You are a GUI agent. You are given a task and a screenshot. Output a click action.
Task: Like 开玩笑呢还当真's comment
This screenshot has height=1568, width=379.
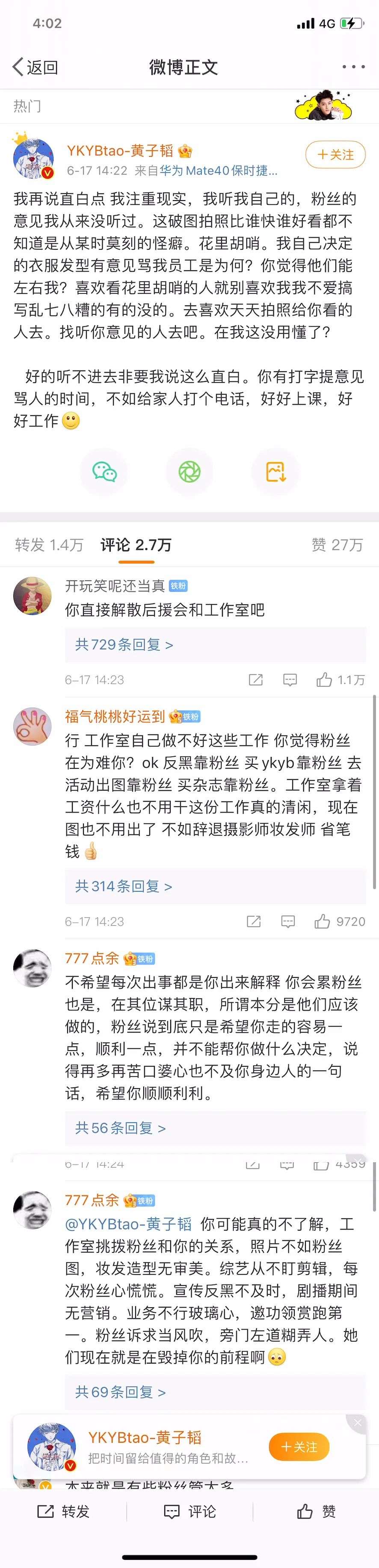coord(340,680)
